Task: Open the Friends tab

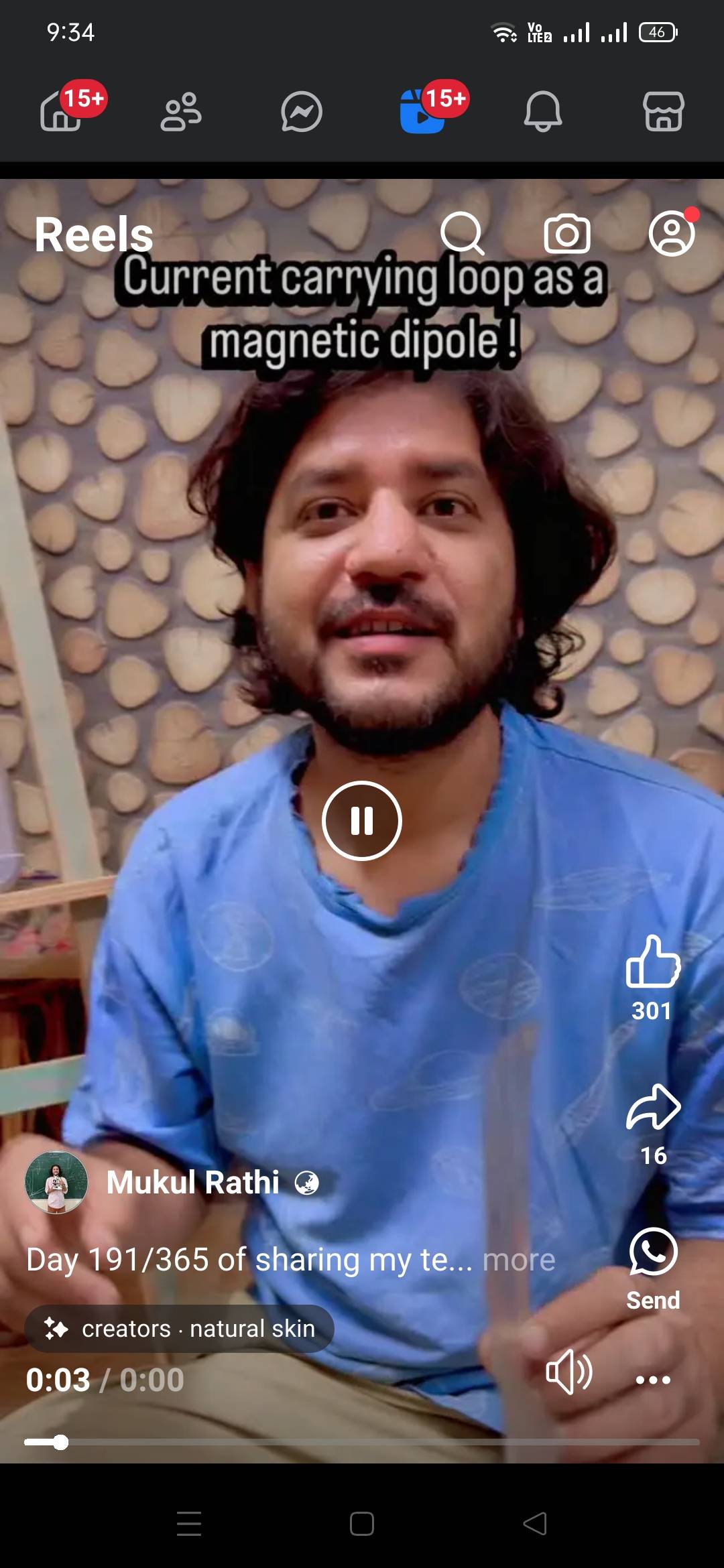Action: 181,111
